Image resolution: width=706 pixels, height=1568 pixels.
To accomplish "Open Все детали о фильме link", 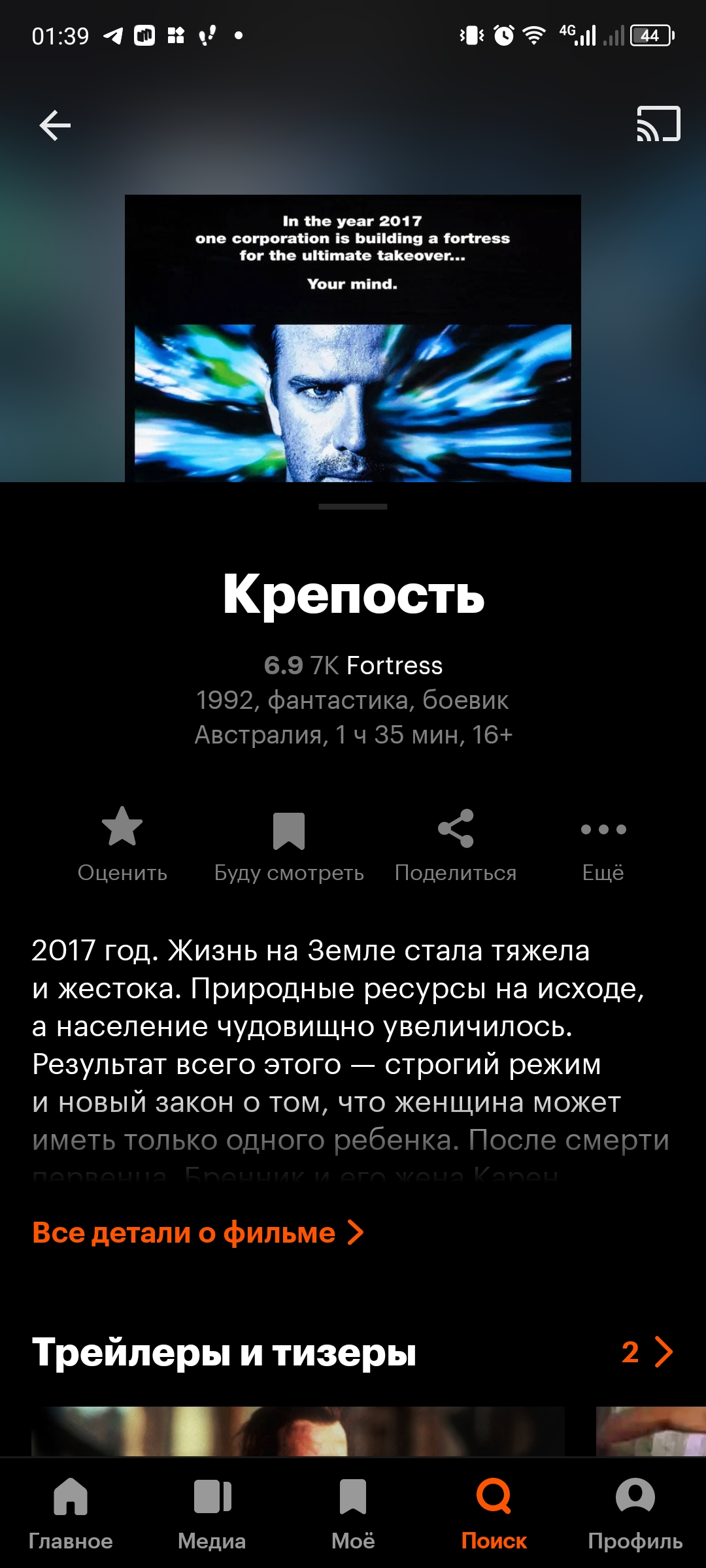I will 198,1233.
